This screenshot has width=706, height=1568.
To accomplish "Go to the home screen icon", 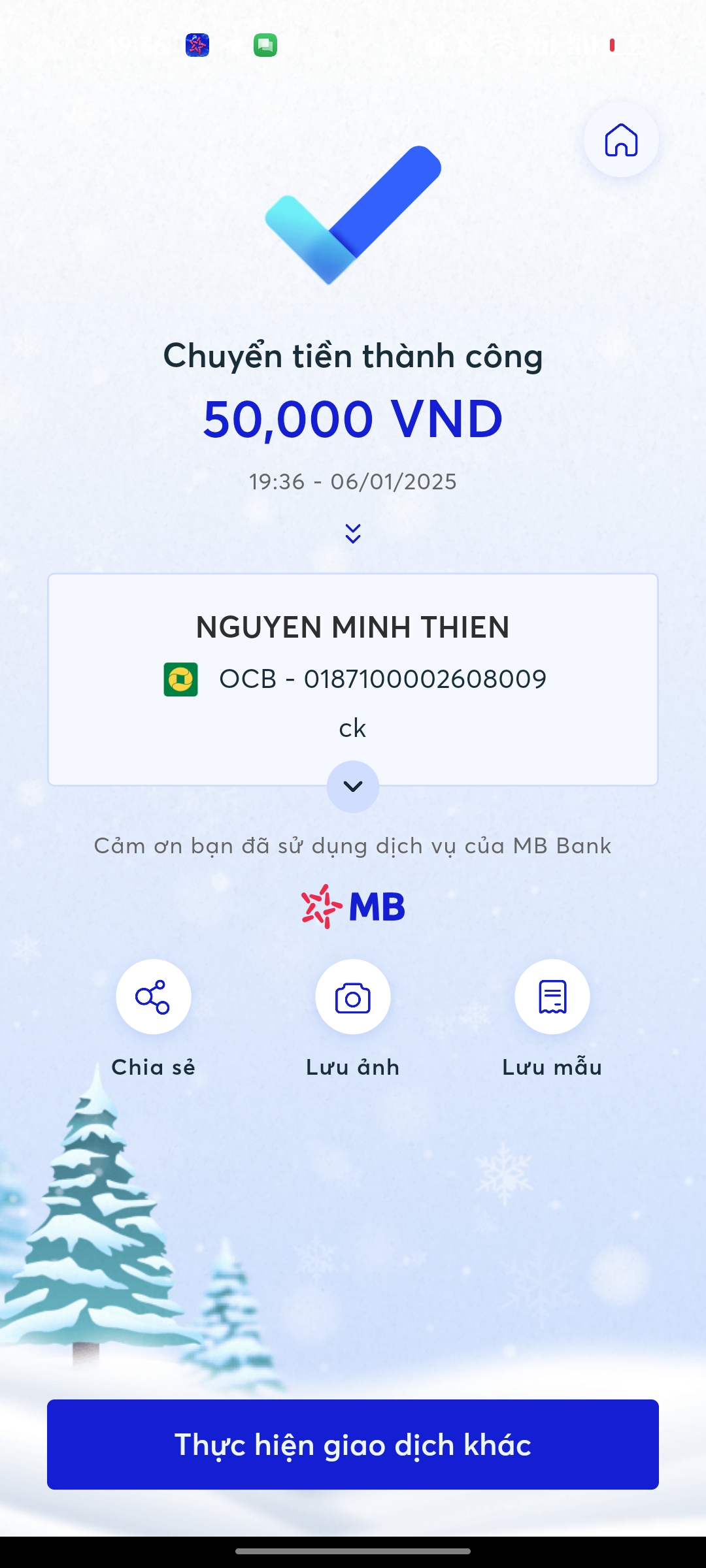I will tap(621, 140).
